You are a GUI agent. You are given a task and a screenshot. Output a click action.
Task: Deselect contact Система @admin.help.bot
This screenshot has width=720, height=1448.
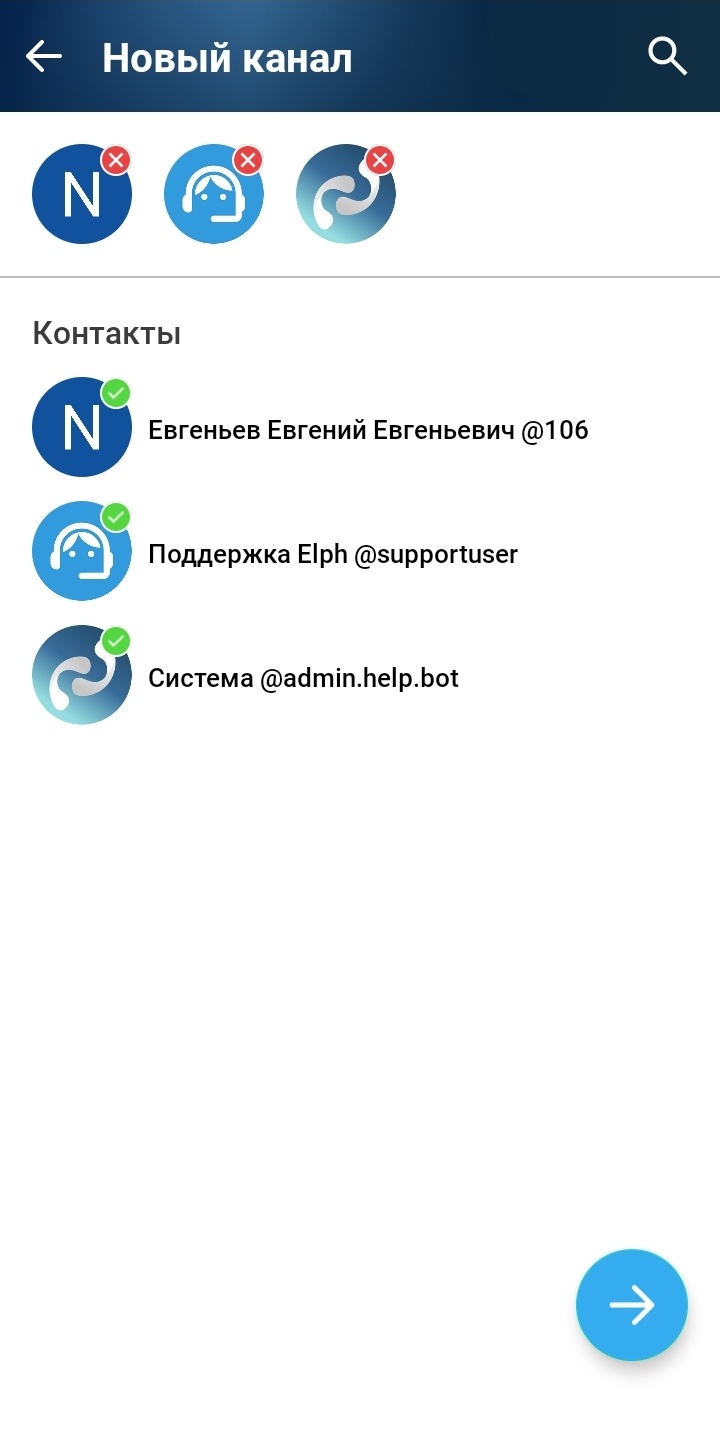pos(302,678)
